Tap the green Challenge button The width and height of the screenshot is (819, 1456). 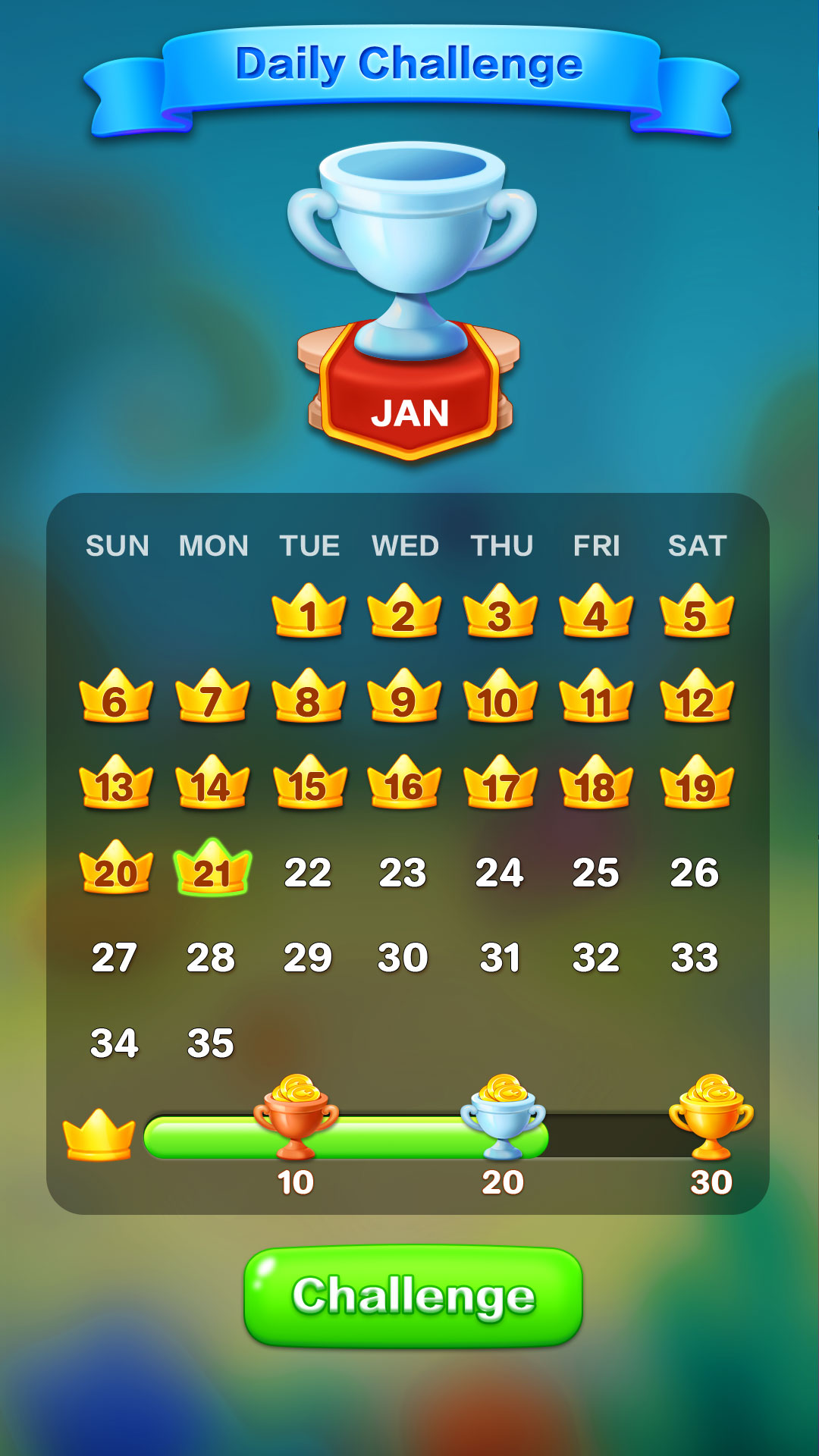coord(413,1295)
